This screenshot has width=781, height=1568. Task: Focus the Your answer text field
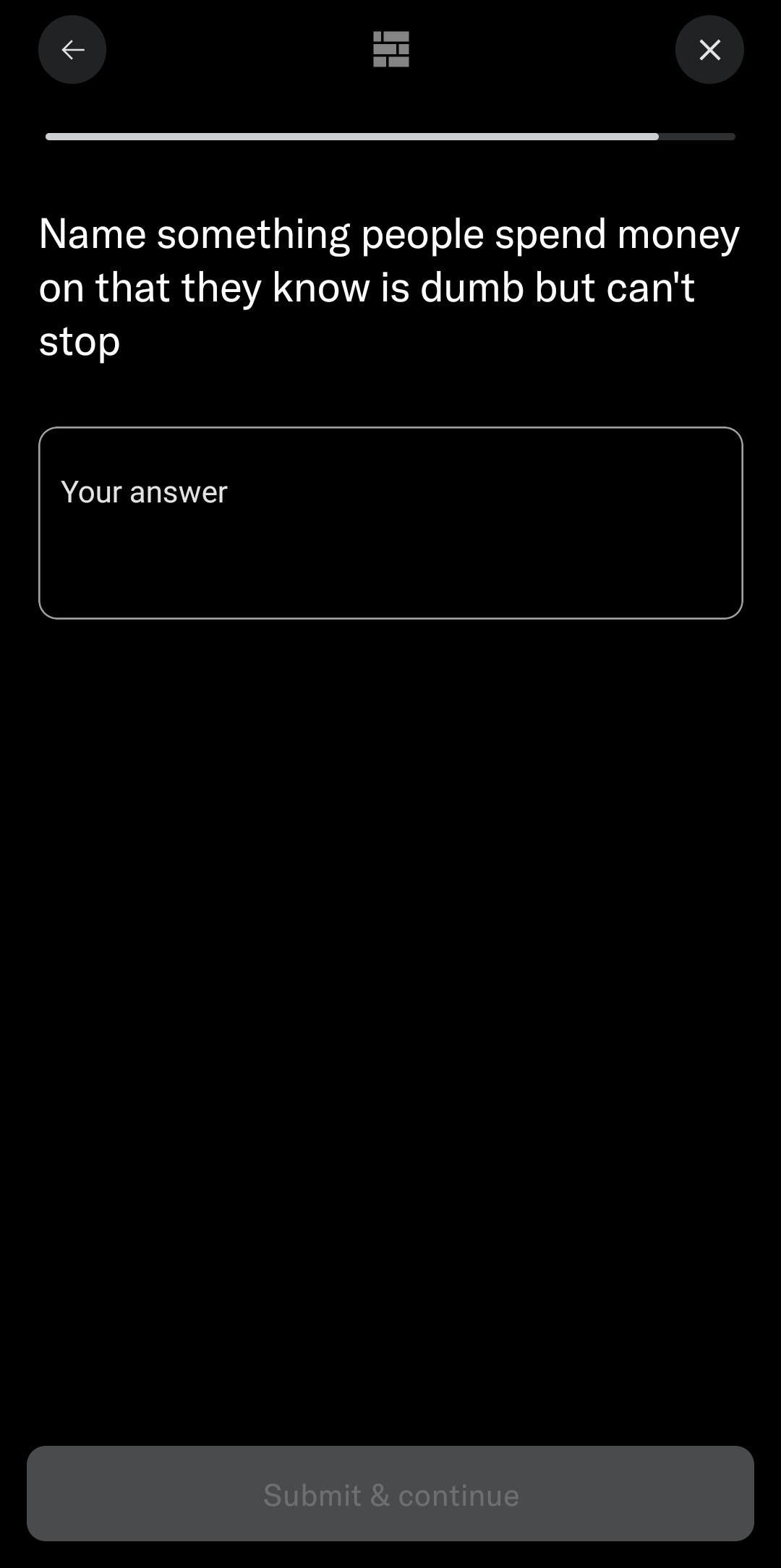tap(390, 523)
